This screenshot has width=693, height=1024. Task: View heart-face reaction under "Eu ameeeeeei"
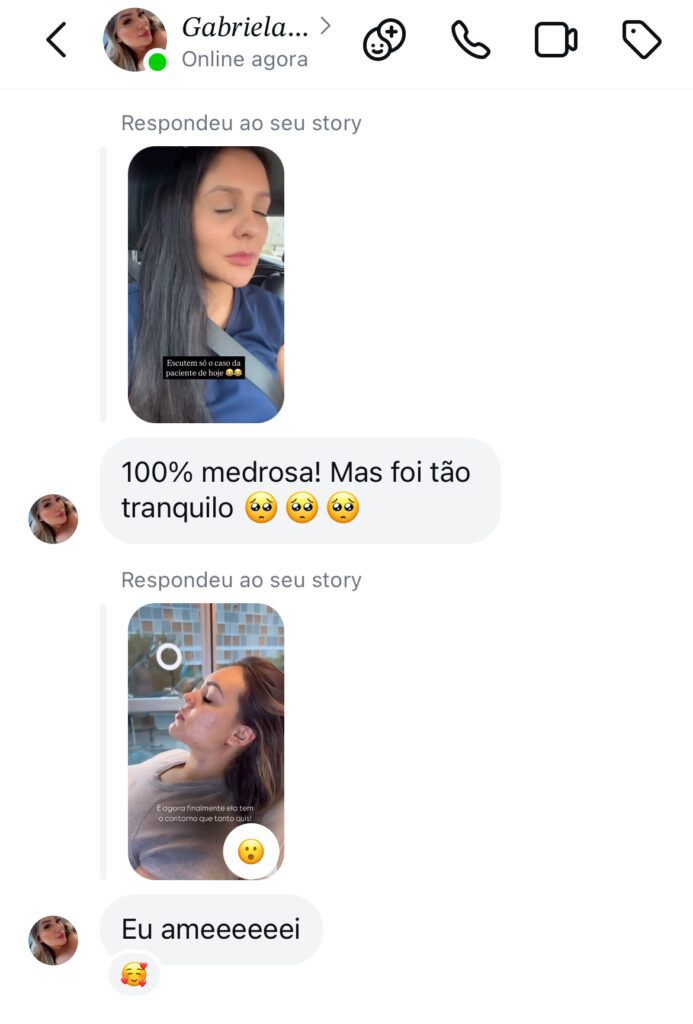click(134, 973)
